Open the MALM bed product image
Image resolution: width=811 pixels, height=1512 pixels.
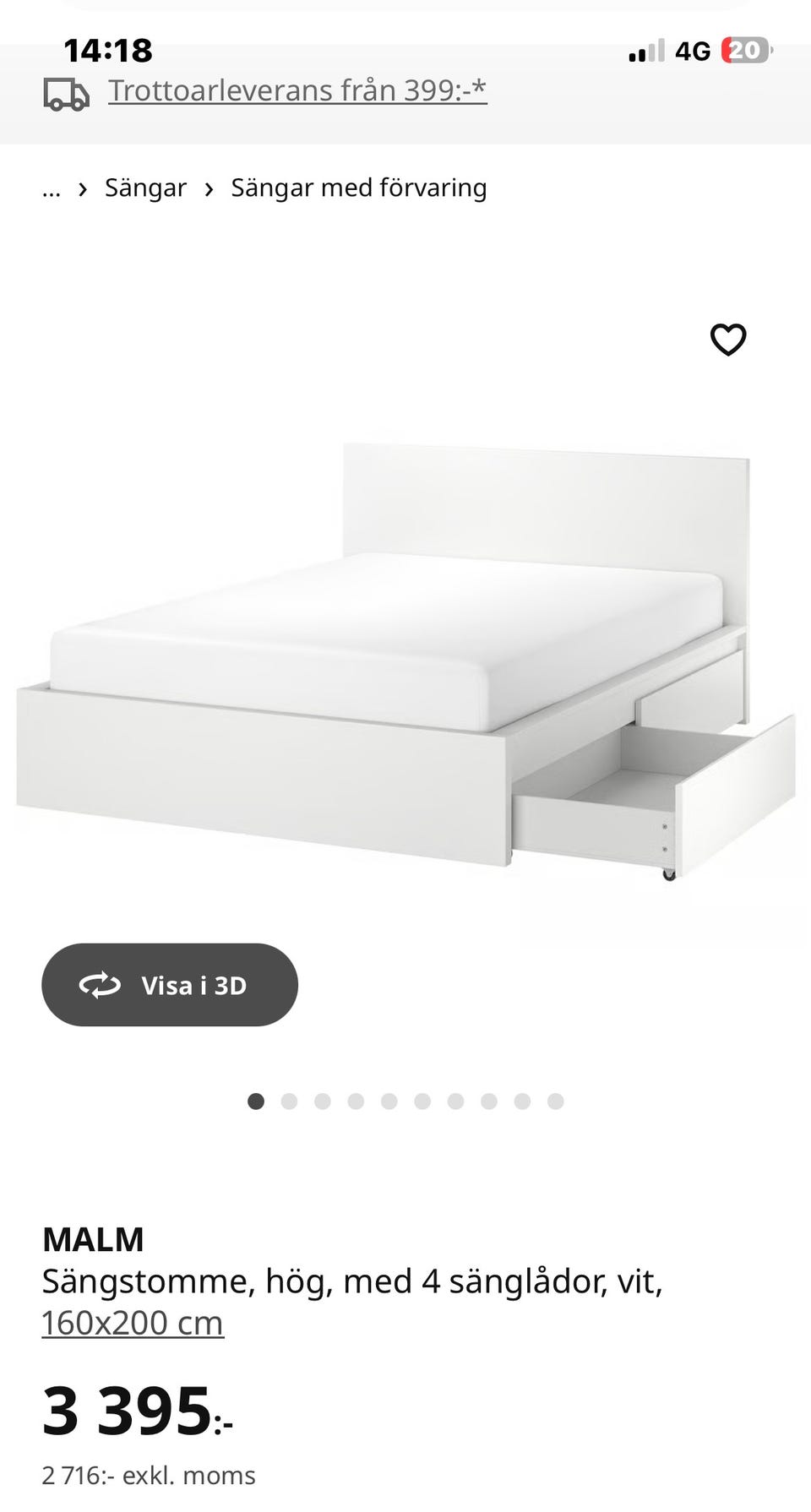[405, 661]
